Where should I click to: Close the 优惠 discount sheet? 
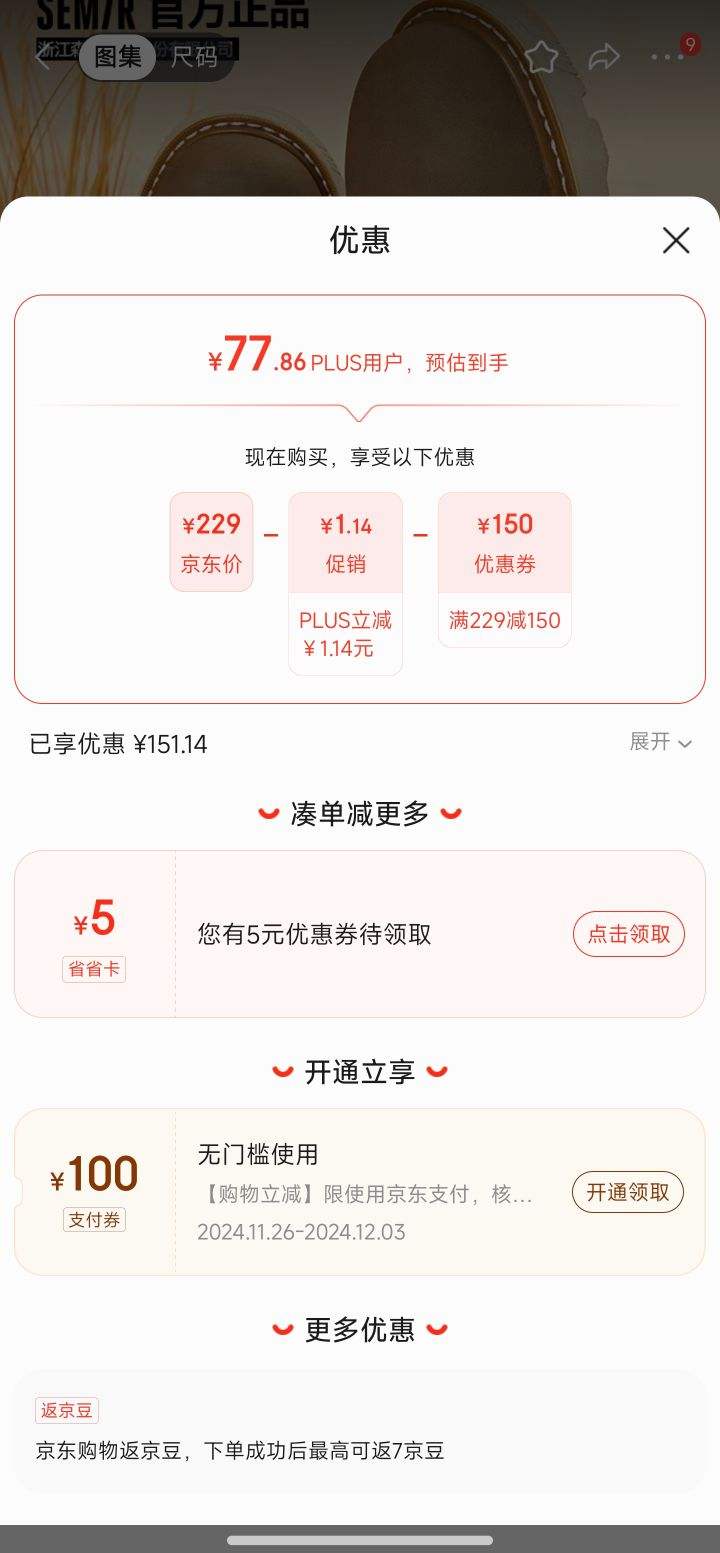[676, 240]
